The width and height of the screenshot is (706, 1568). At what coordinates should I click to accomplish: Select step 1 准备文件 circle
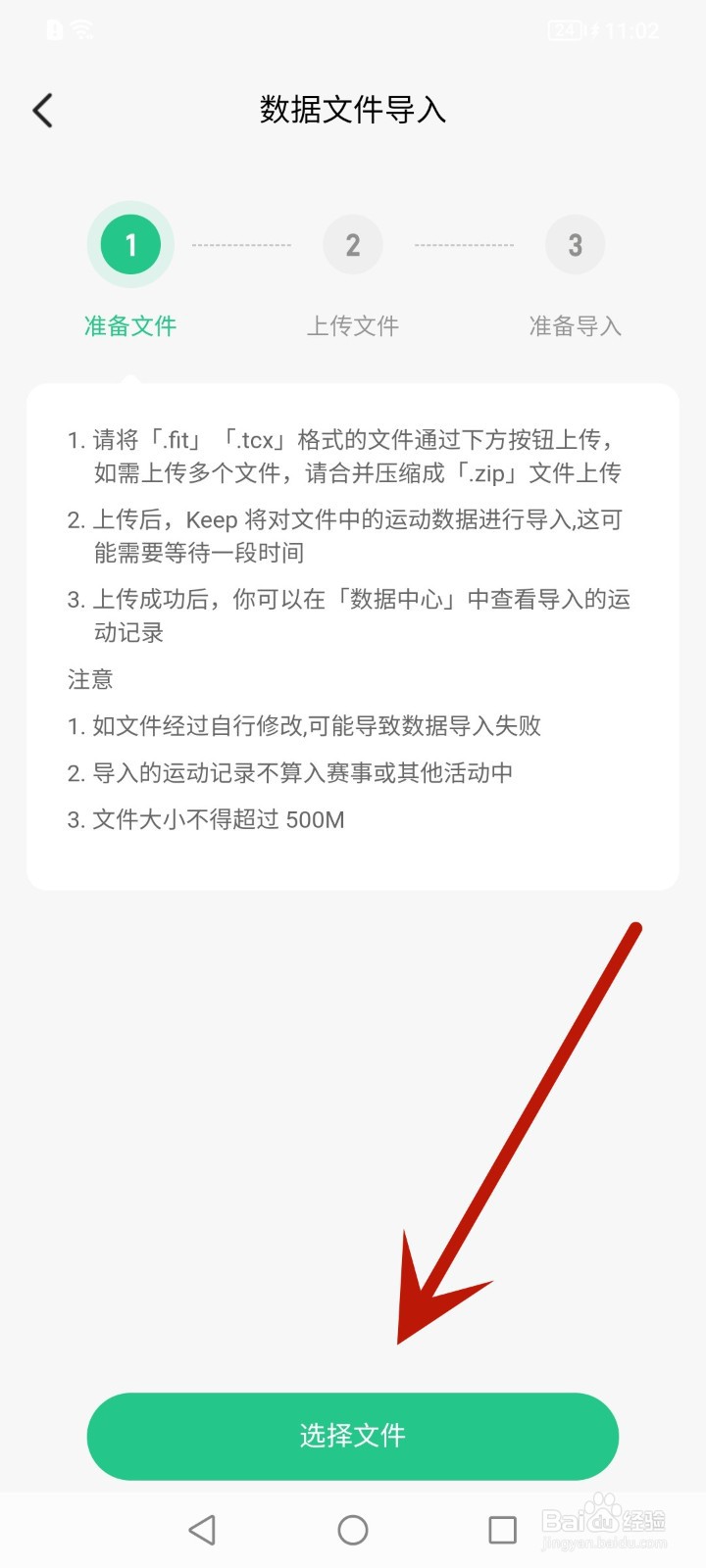tap(129, 244)
